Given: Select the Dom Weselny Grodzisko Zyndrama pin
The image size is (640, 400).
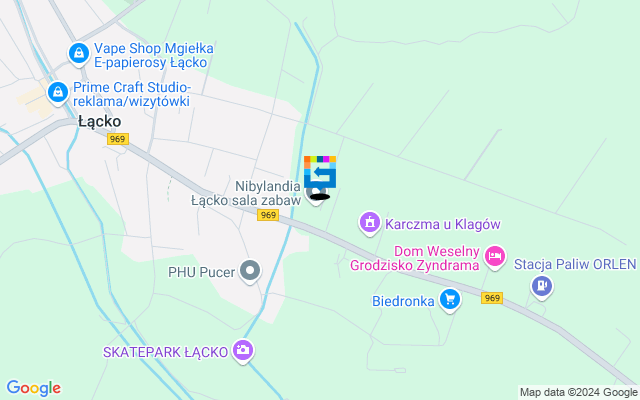Looking at the screenshot, I should coord(494,258).
